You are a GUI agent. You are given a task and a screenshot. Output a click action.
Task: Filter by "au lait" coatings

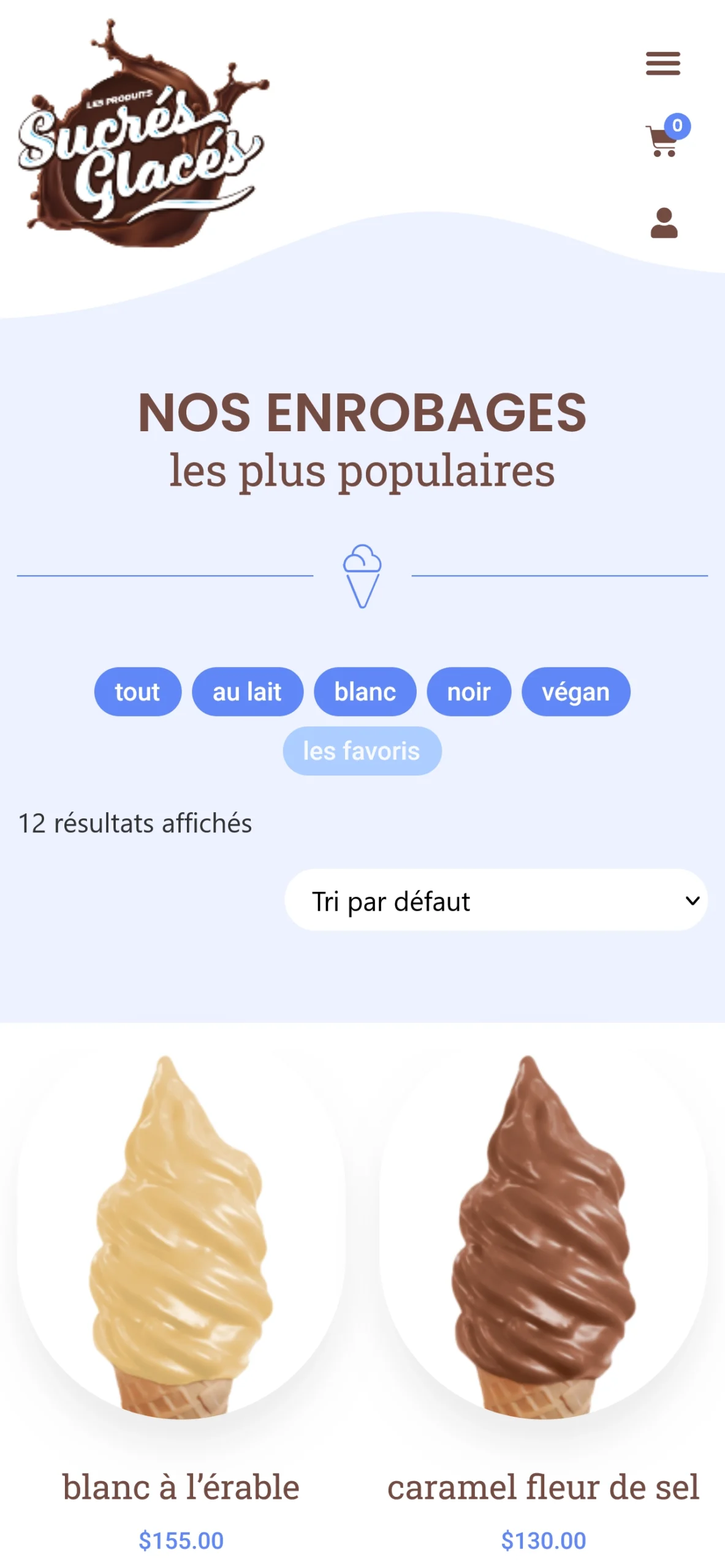247,692
